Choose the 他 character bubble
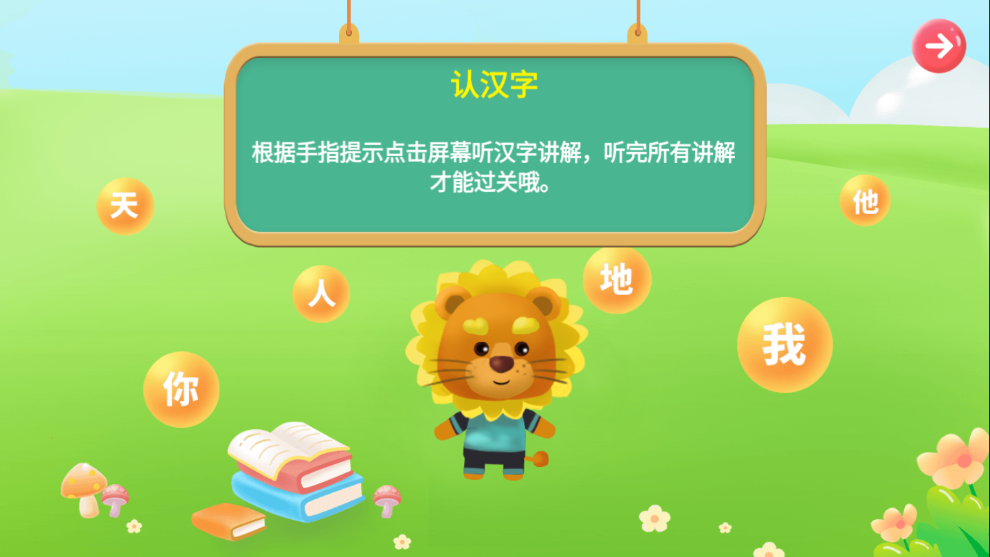Viewport: 990px width, 557px height. (864, 201)
